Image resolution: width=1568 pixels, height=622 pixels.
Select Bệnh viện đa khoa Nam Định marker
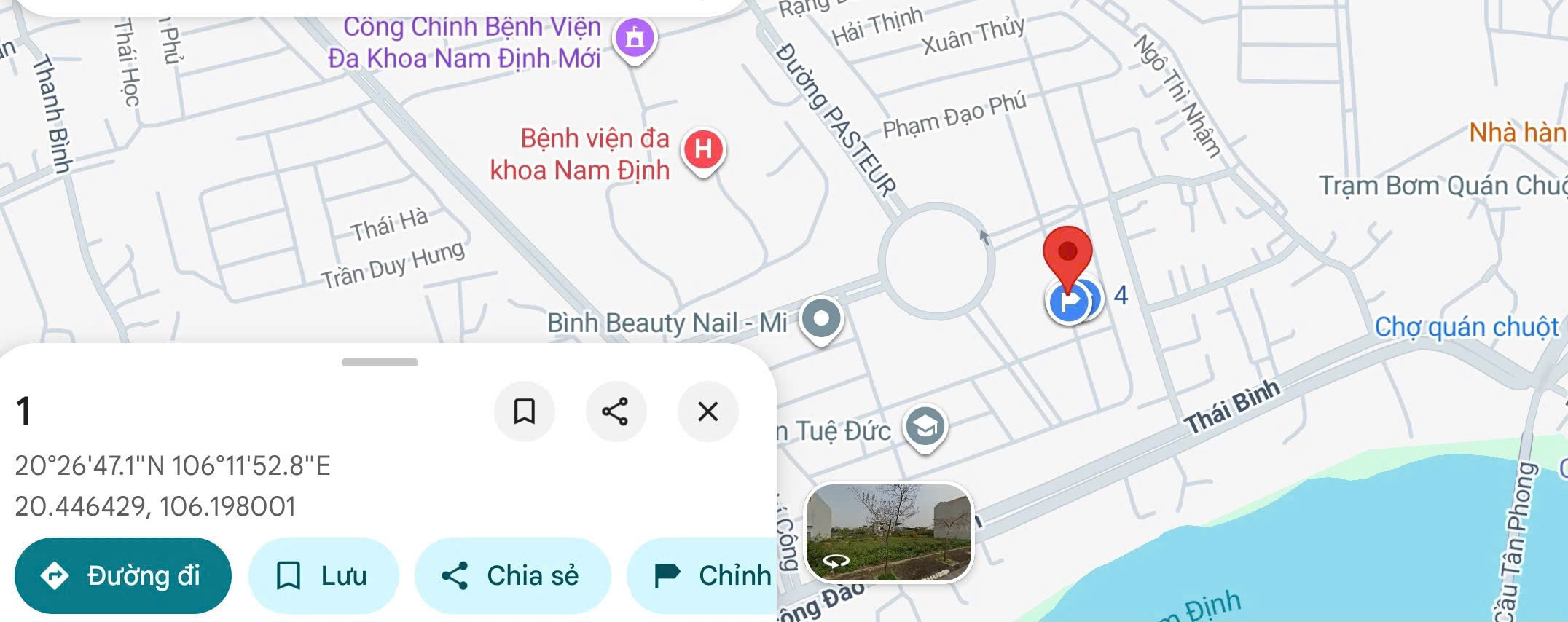click(x=702, y=150)
